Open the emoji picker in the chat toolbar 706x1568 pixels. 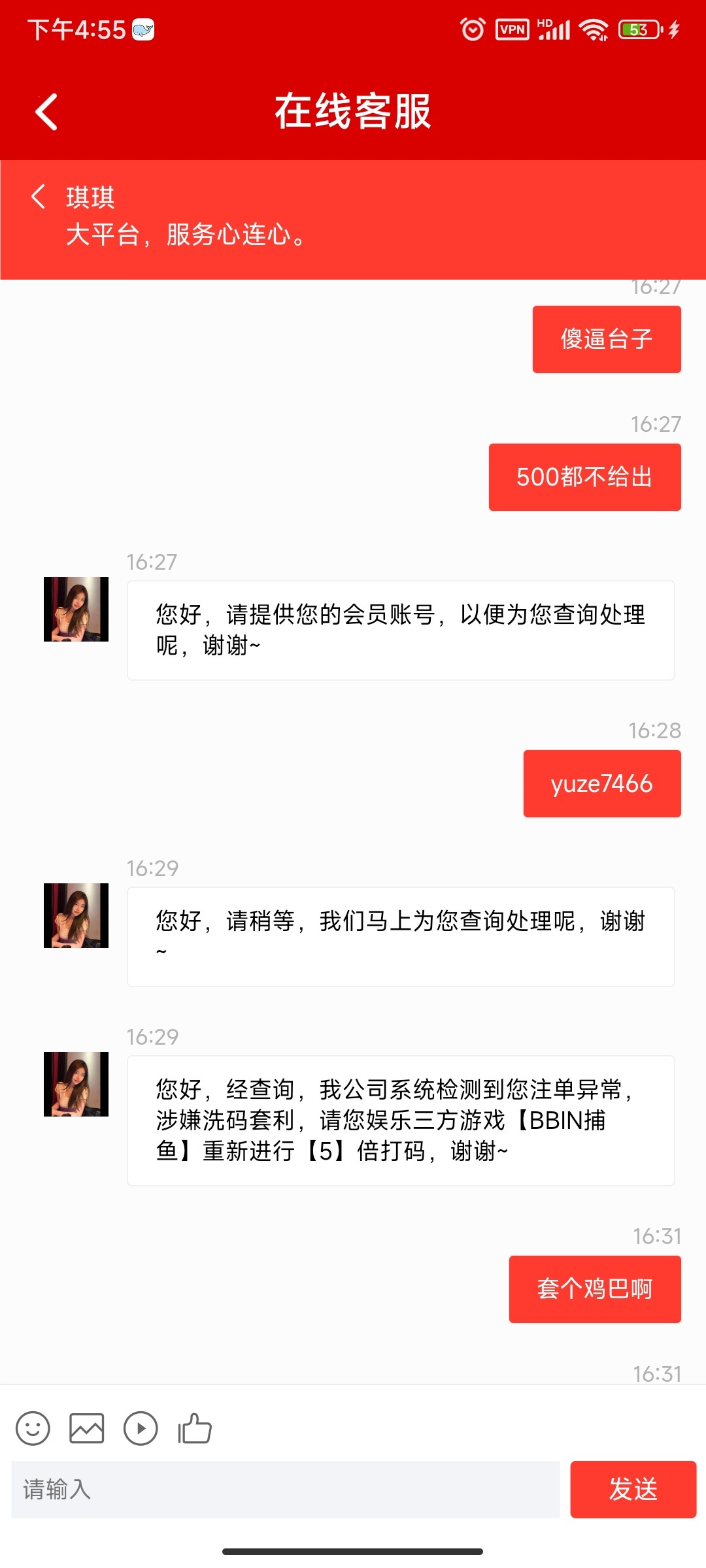(33, 1430)
